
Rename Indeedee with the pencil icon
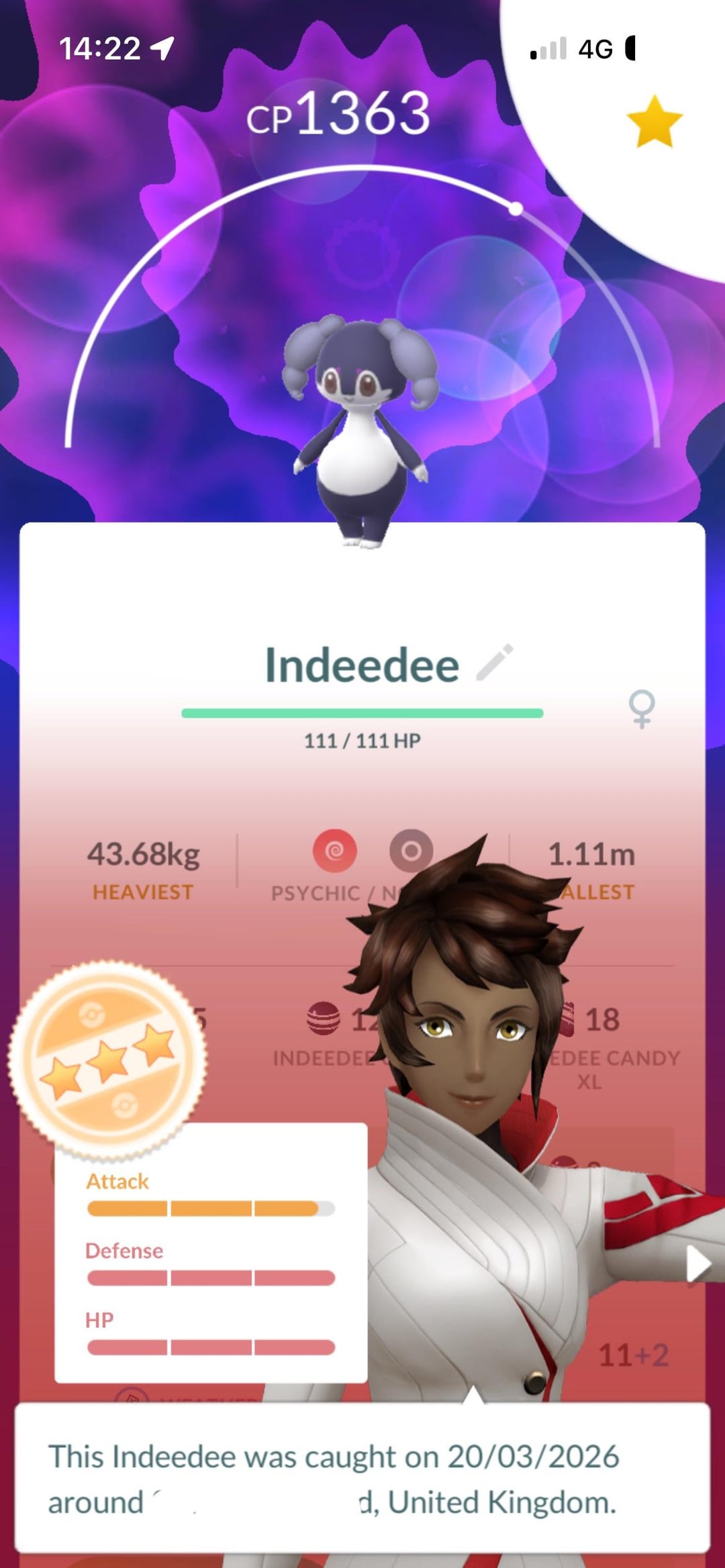(495, 663)
